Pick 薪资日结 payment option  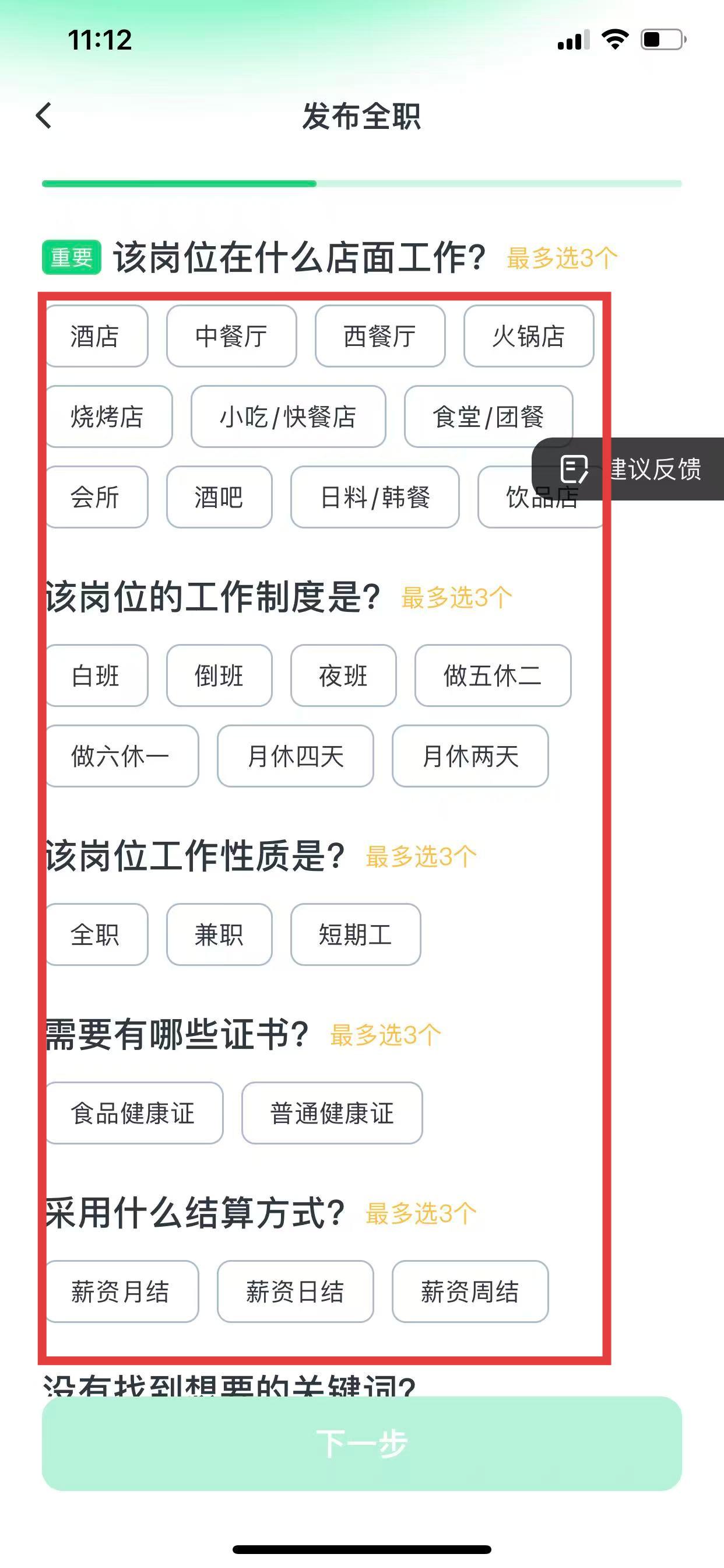point(295,1291)
